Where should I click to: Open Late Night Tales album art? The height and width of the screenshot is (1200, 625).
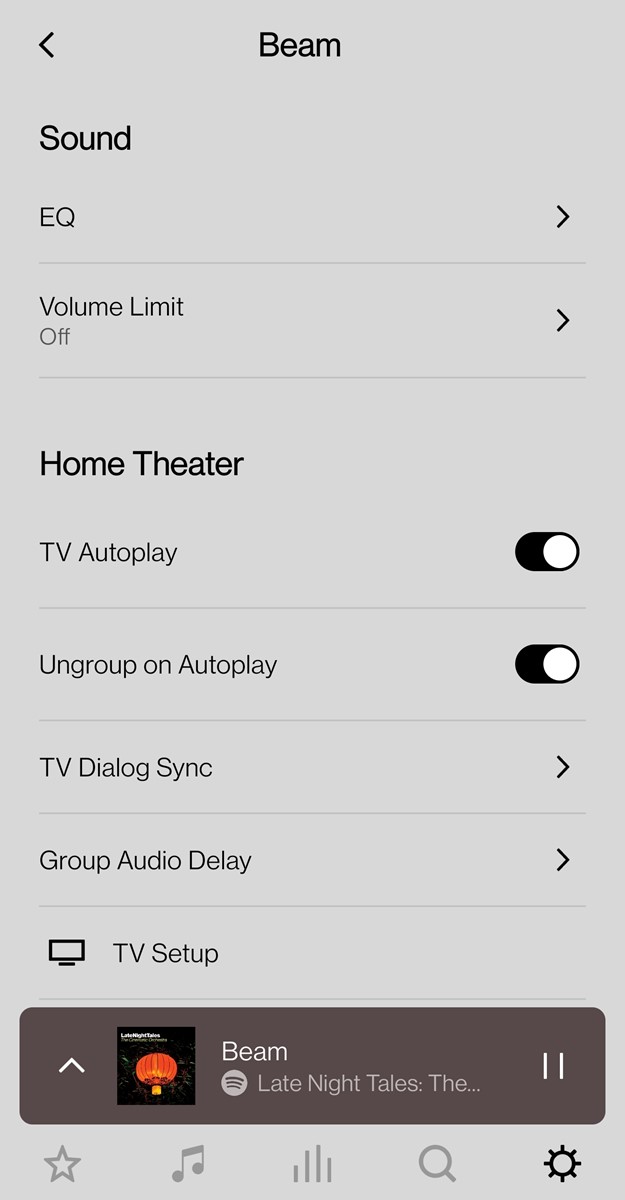(x=156, y=1066)
